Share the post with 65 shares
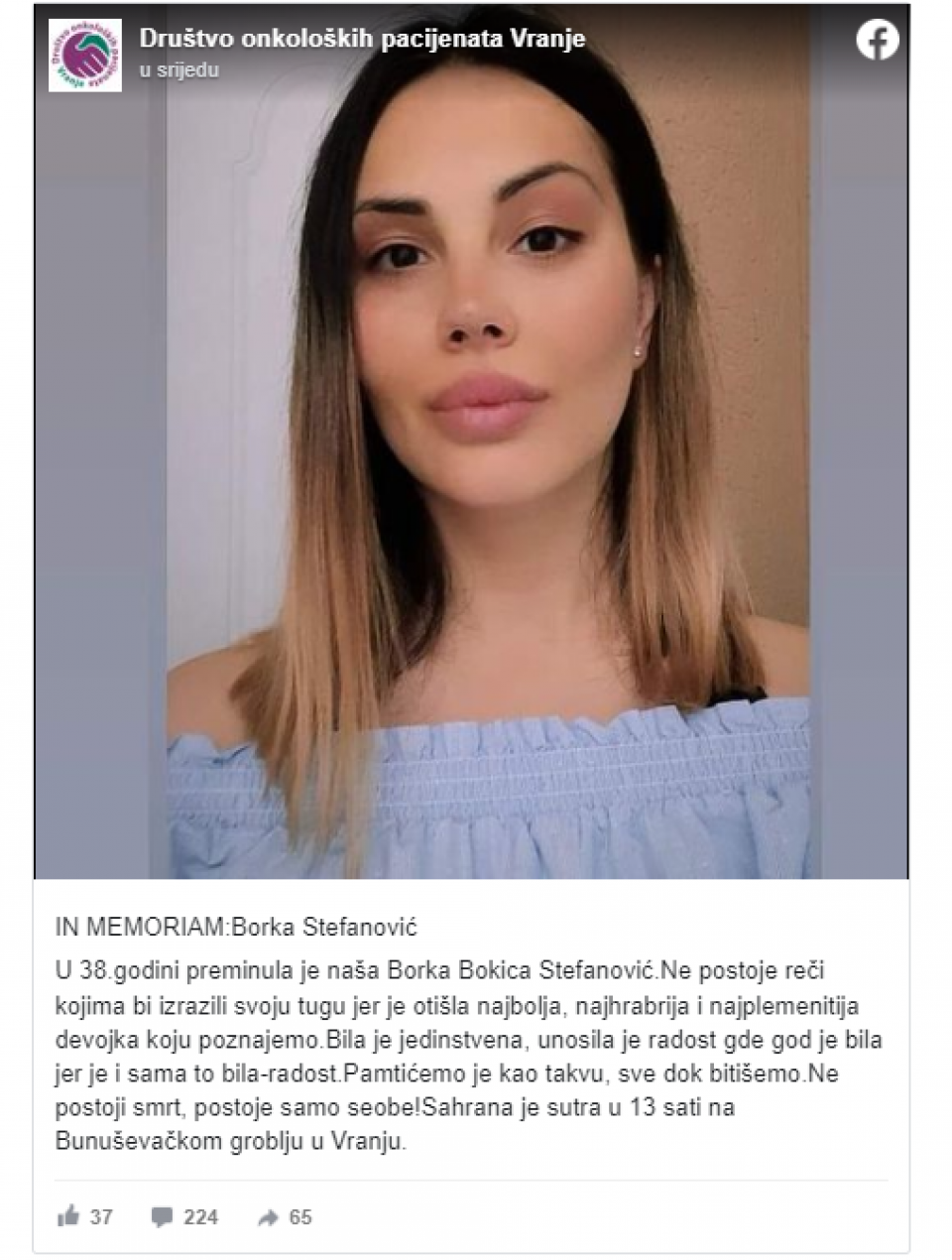The image size is (952, 1260). pos(285,1216)
